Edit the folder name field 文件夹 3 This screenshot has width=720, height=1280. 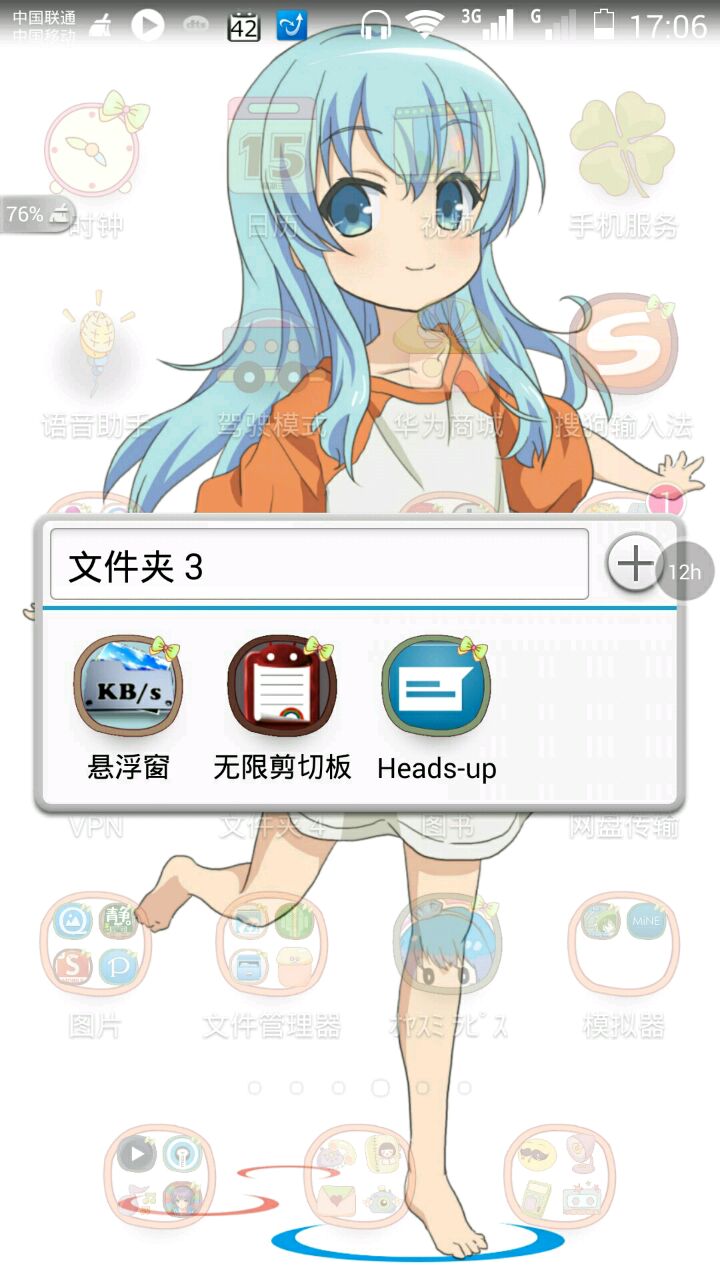point(318,566)
